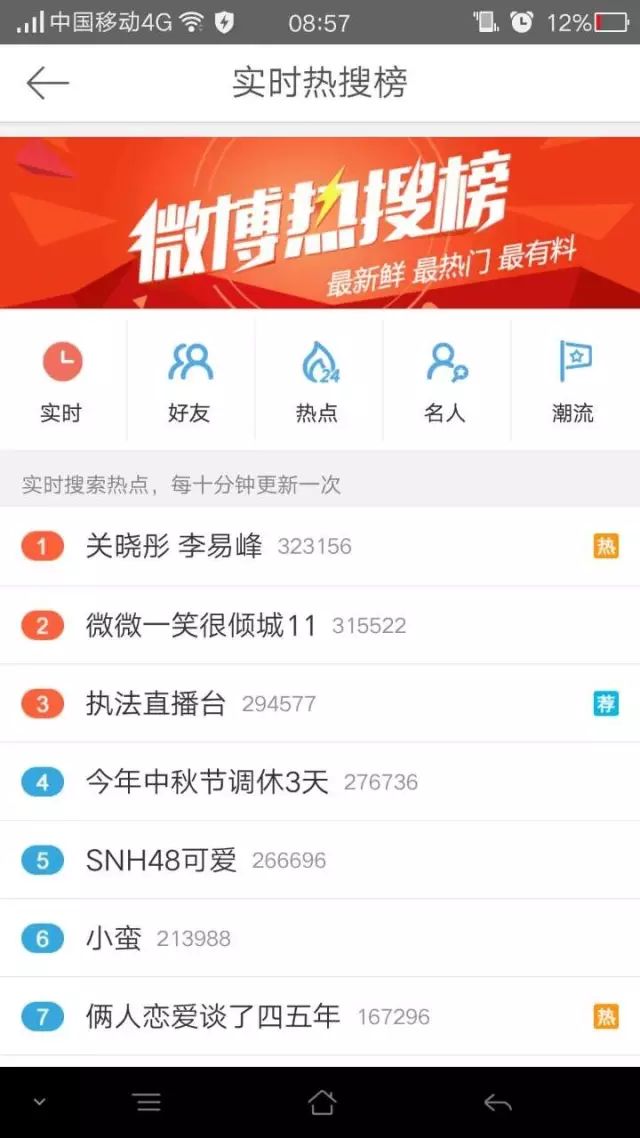Open hot search 小蛮

[113, 939]
